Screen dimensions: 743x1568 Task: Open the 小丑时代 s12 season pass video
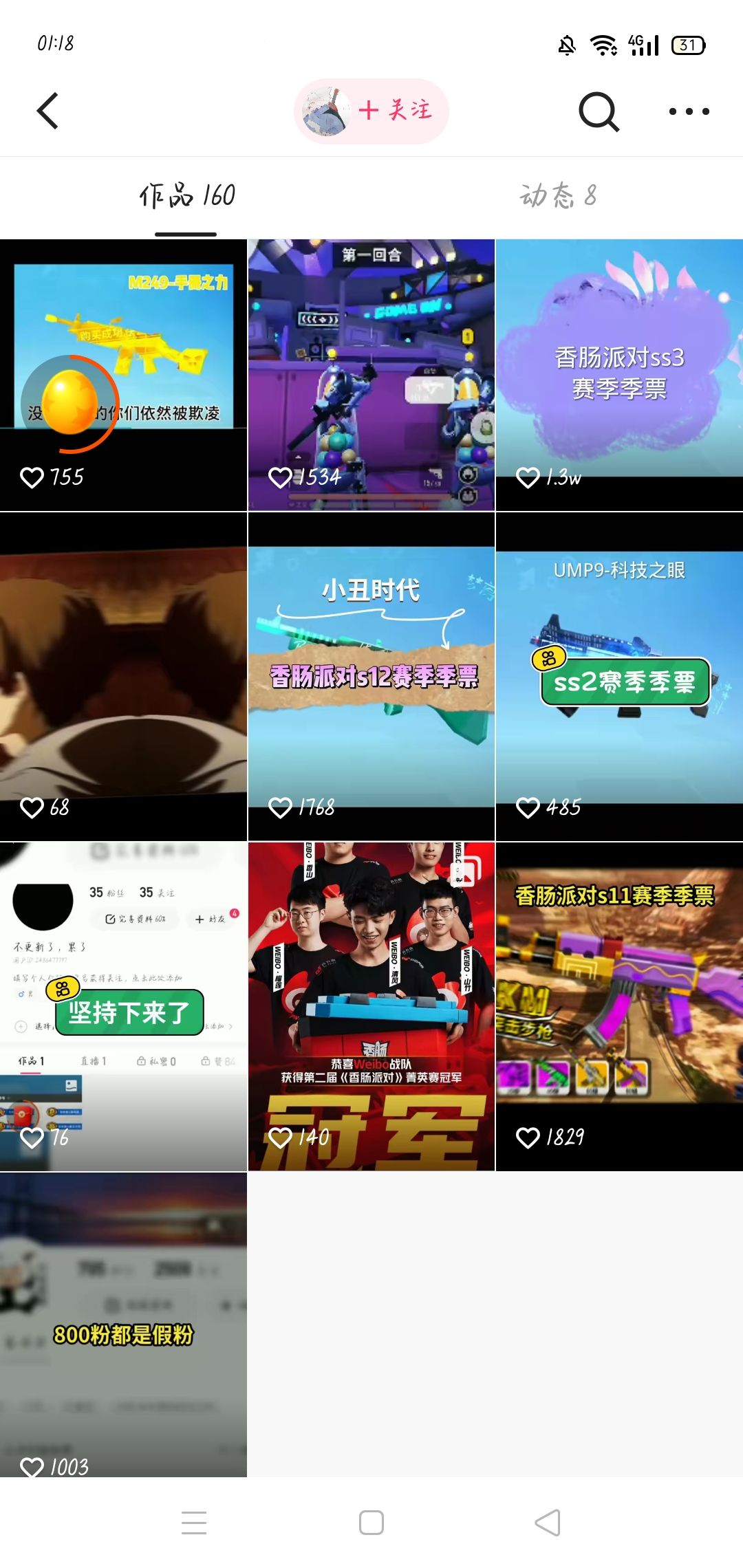click(371, 660)
